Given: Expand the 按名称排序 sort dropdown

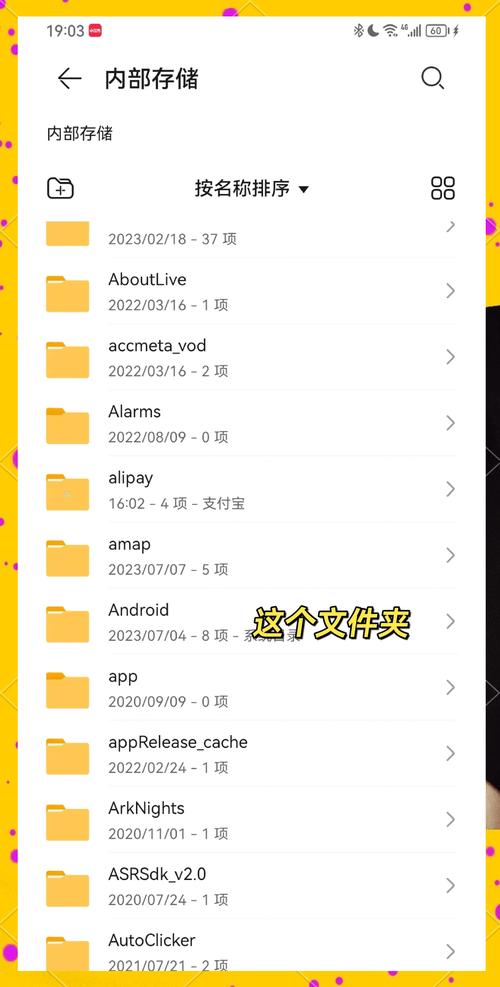Looking at the screenshot, I should pos(252,188).
